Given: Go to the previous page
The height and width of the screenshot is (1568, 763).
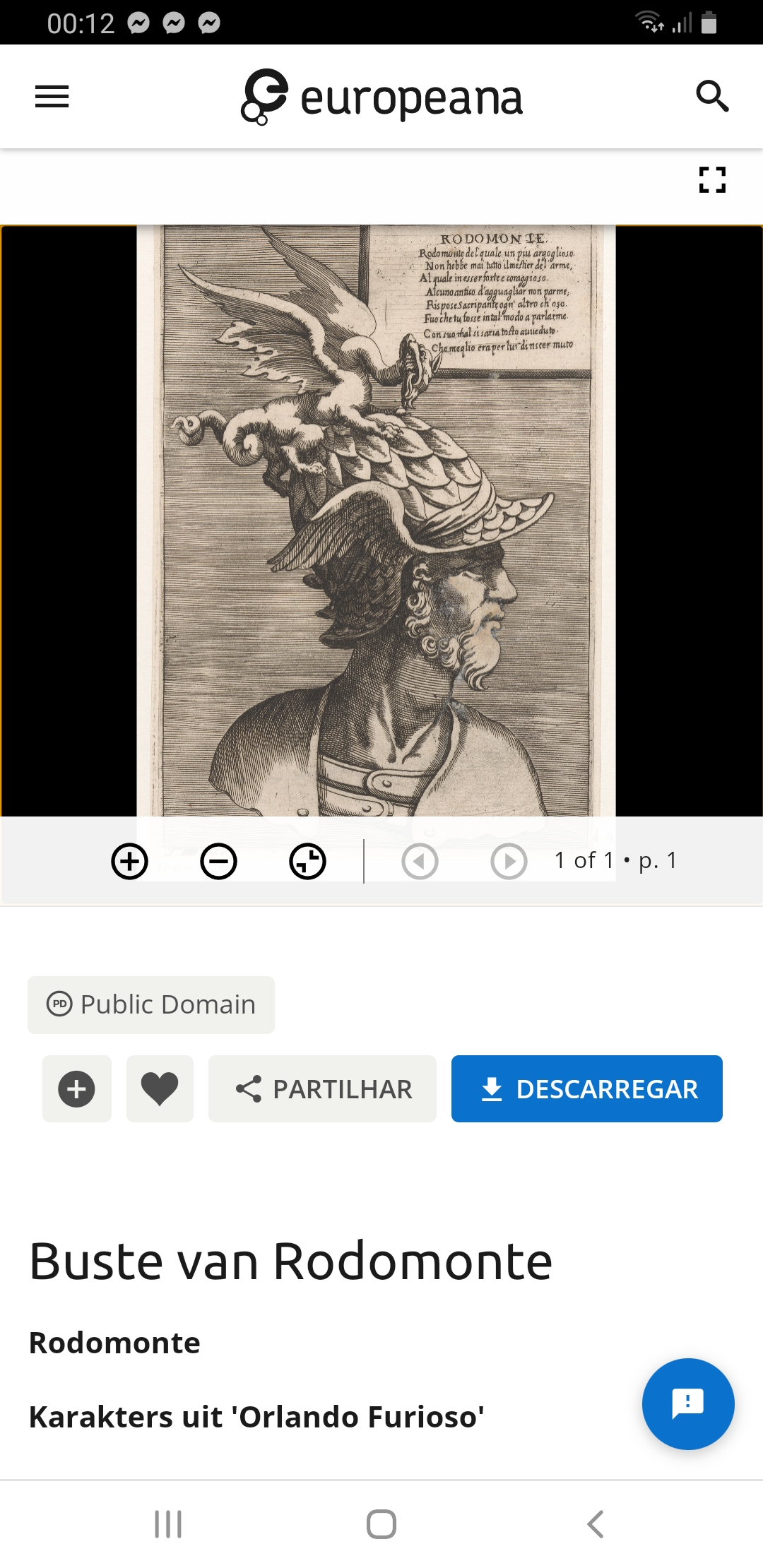Looking at the screenshot, I should pyautogui.click(x=420, y=861).
